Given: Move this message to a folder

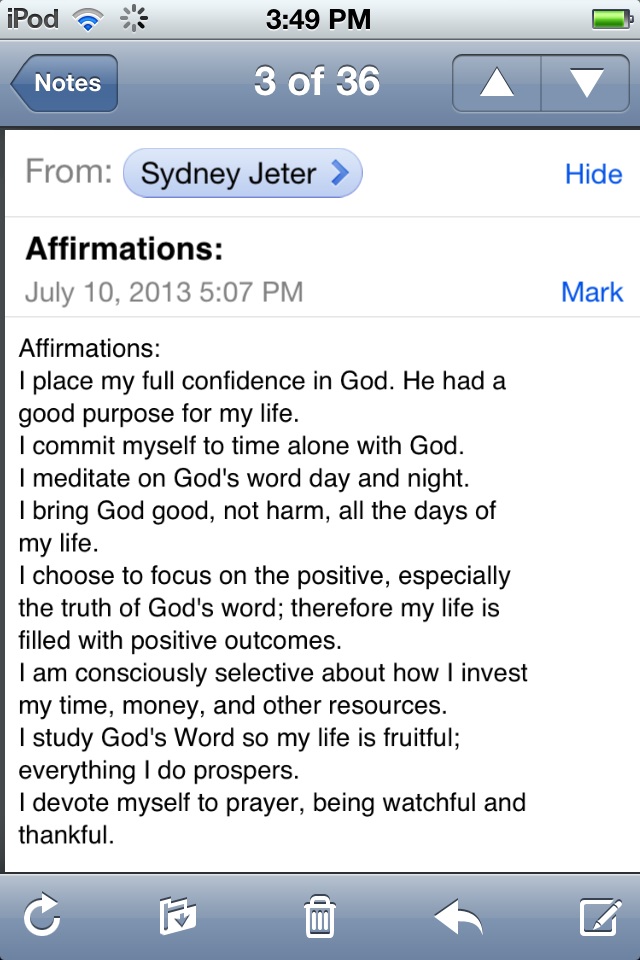Looking at the screenshot, I should 178,916.
